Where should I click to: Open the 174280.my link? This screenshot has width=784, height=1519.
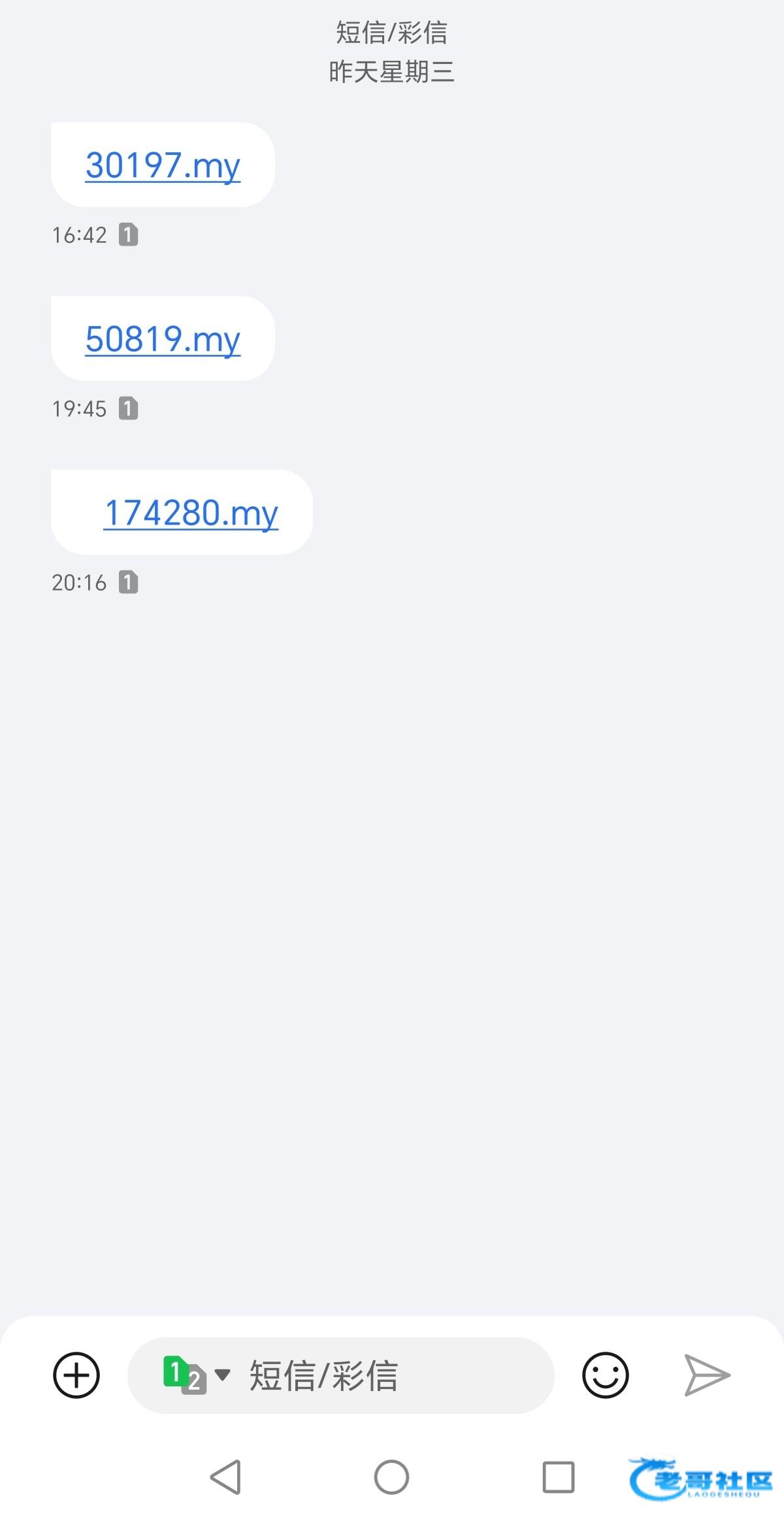coord(191,513)
